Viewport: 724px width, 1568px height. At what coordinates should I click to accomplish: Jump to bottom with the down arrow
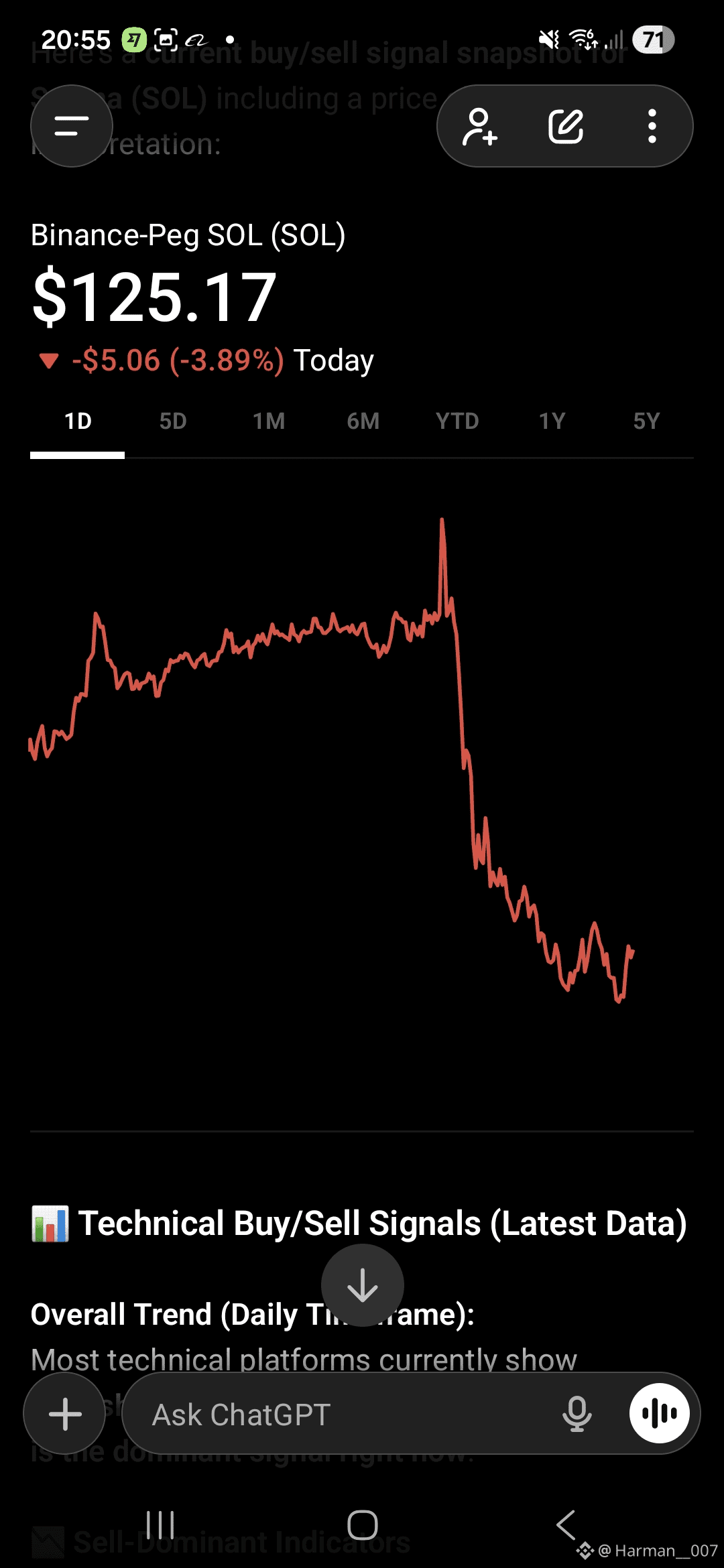363,1285
